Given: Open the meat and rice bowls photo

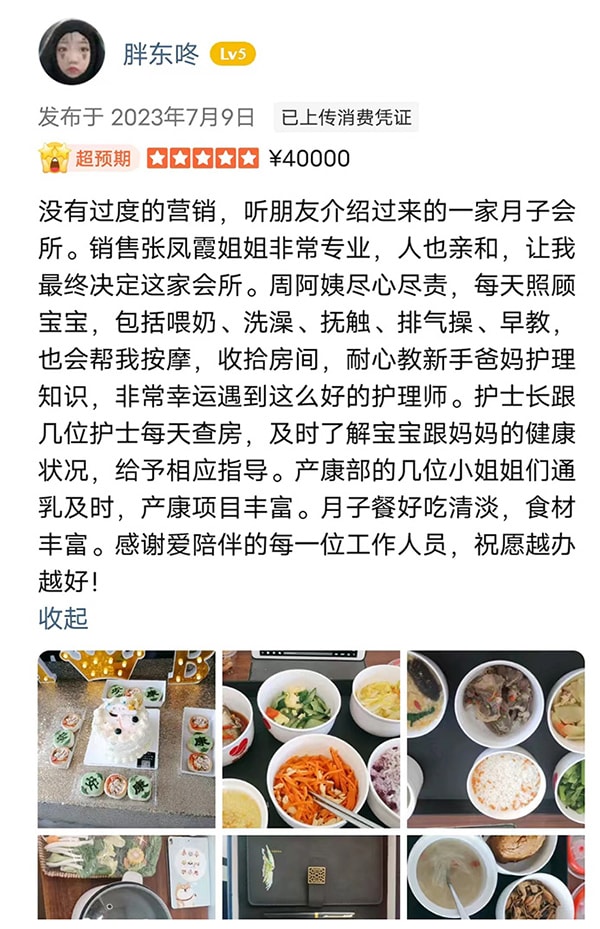Looking at the screenshot, I should 495,738.
